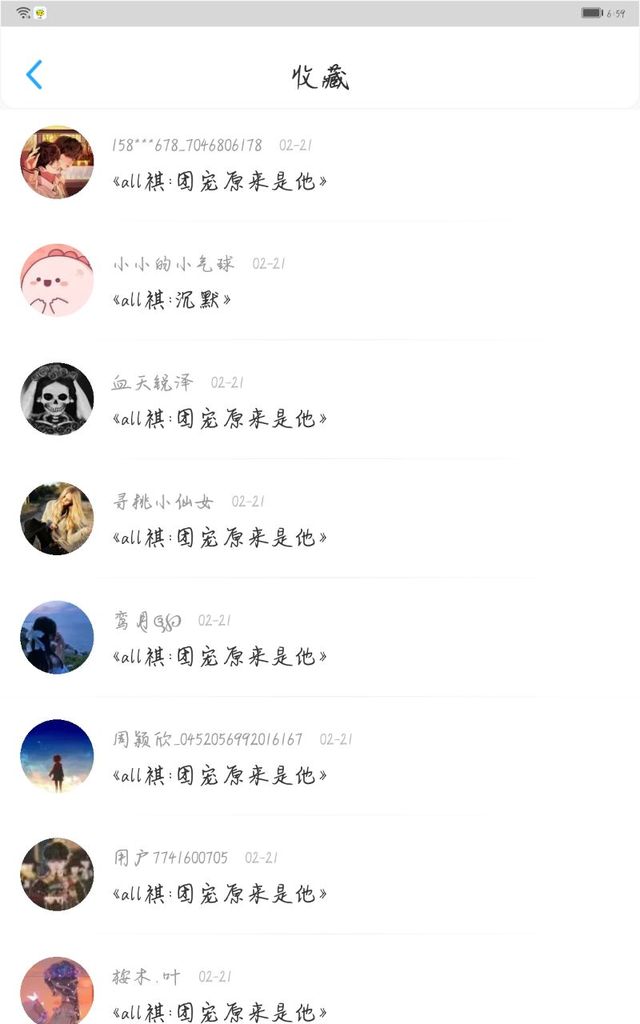Open entry by 158***678_7046806178
The image size is (640, 1024).
click(220, 182)
